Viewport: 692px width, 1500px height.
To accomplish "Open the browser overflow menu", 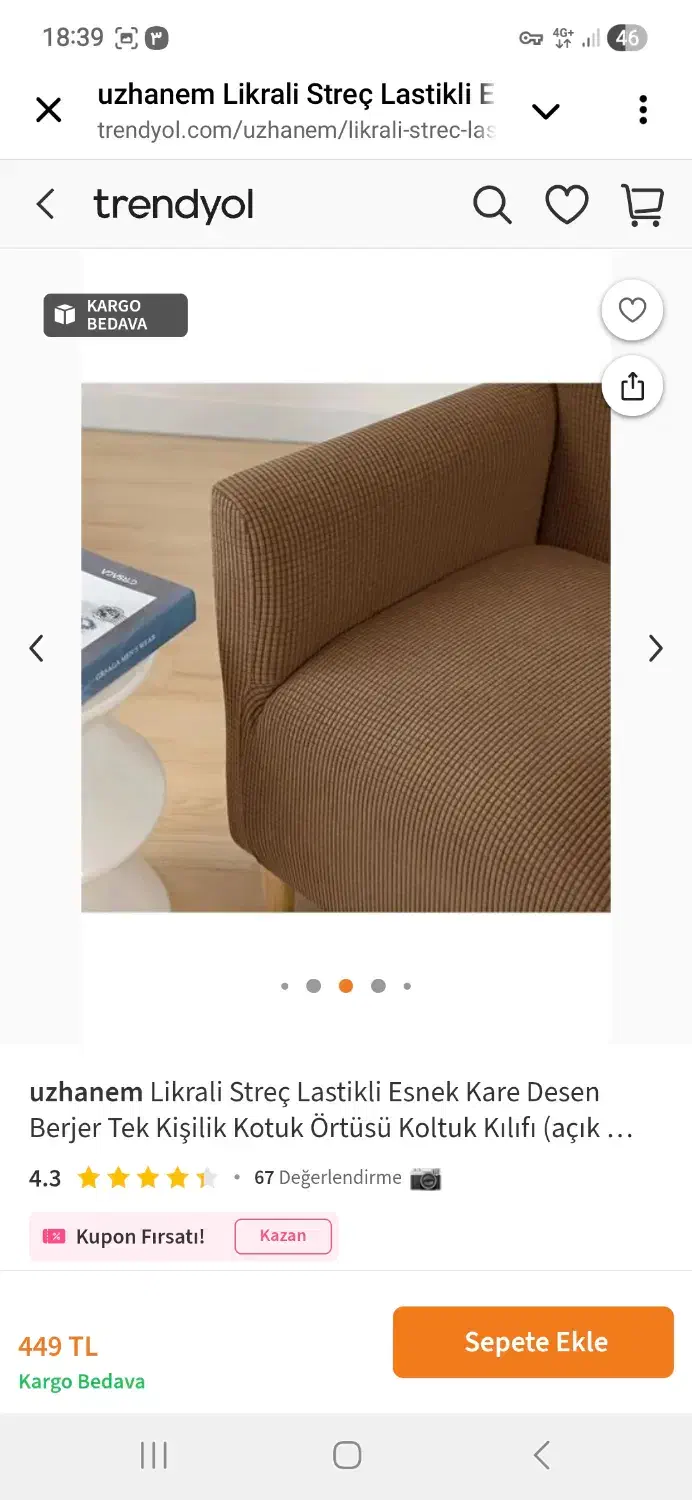I will 643,110.
